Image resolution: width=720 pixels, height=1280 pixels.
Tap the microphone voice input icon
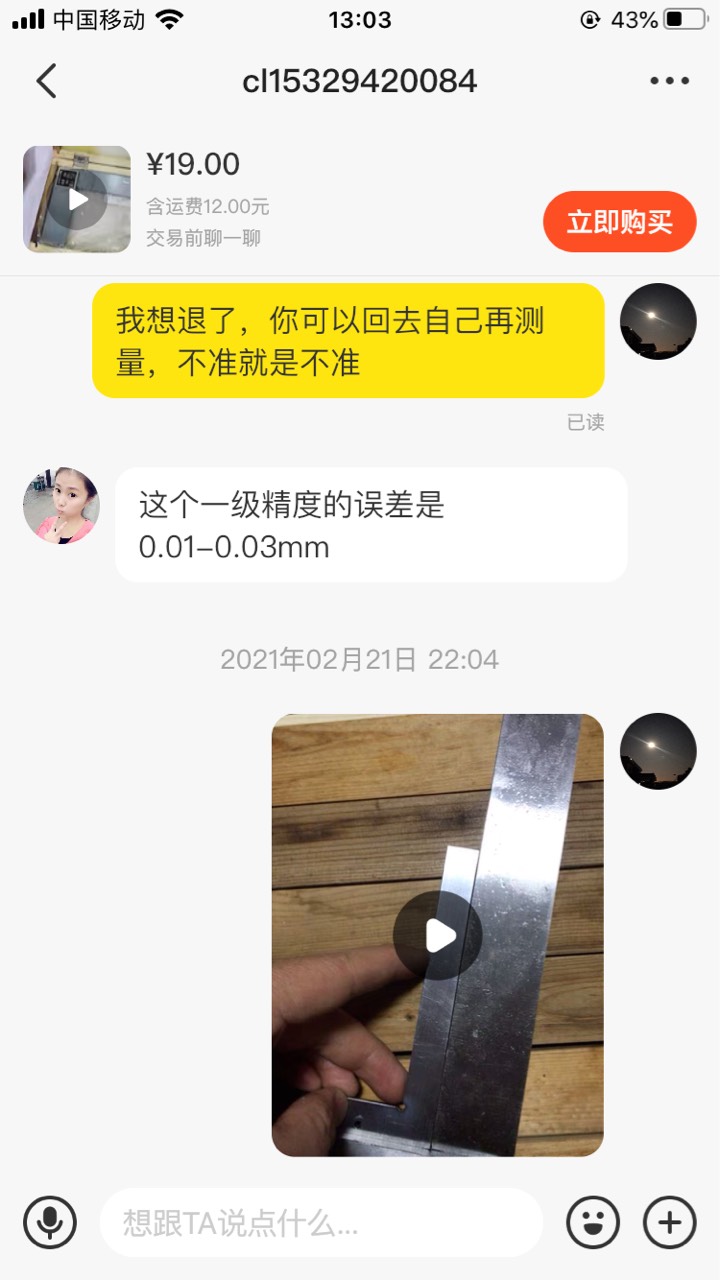[x=50, y=1221]
